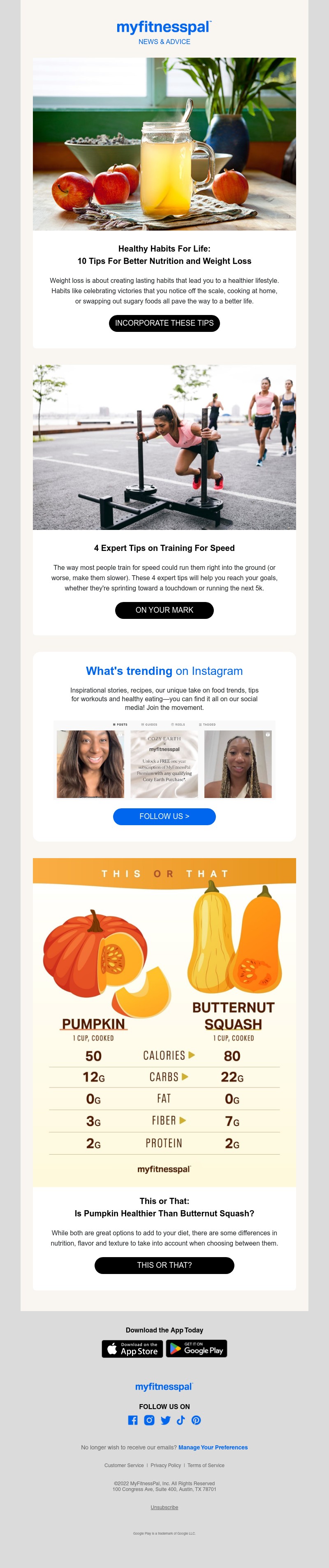Open Manage Your Preferences link
This screenshot has width=329, height=1568.
213,1447
